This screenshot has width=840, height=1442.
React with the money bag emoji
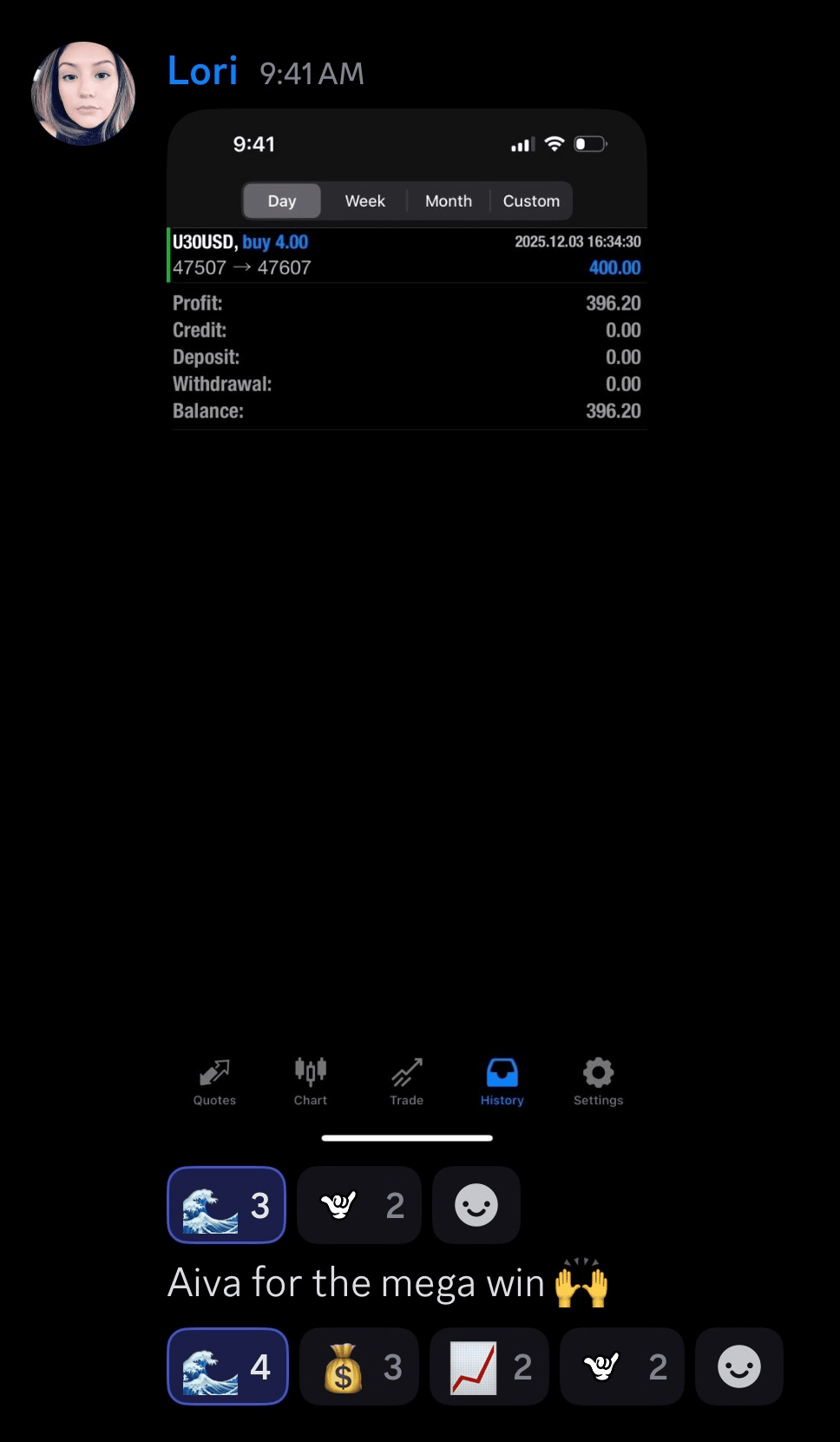[359, 1366]
